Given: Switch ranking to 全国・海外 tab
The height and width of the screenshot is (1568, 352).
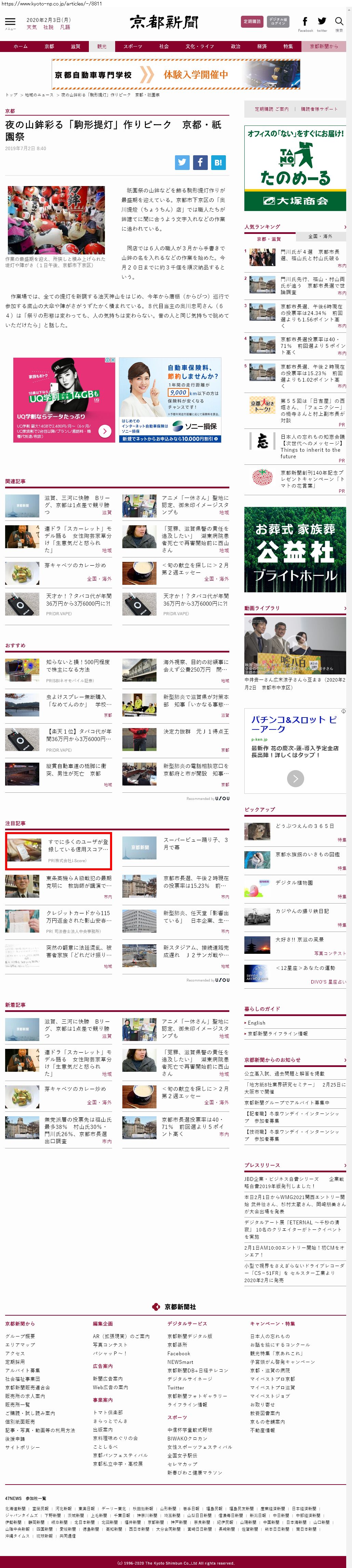Looking at the screenshot, I should click(320, 236).
